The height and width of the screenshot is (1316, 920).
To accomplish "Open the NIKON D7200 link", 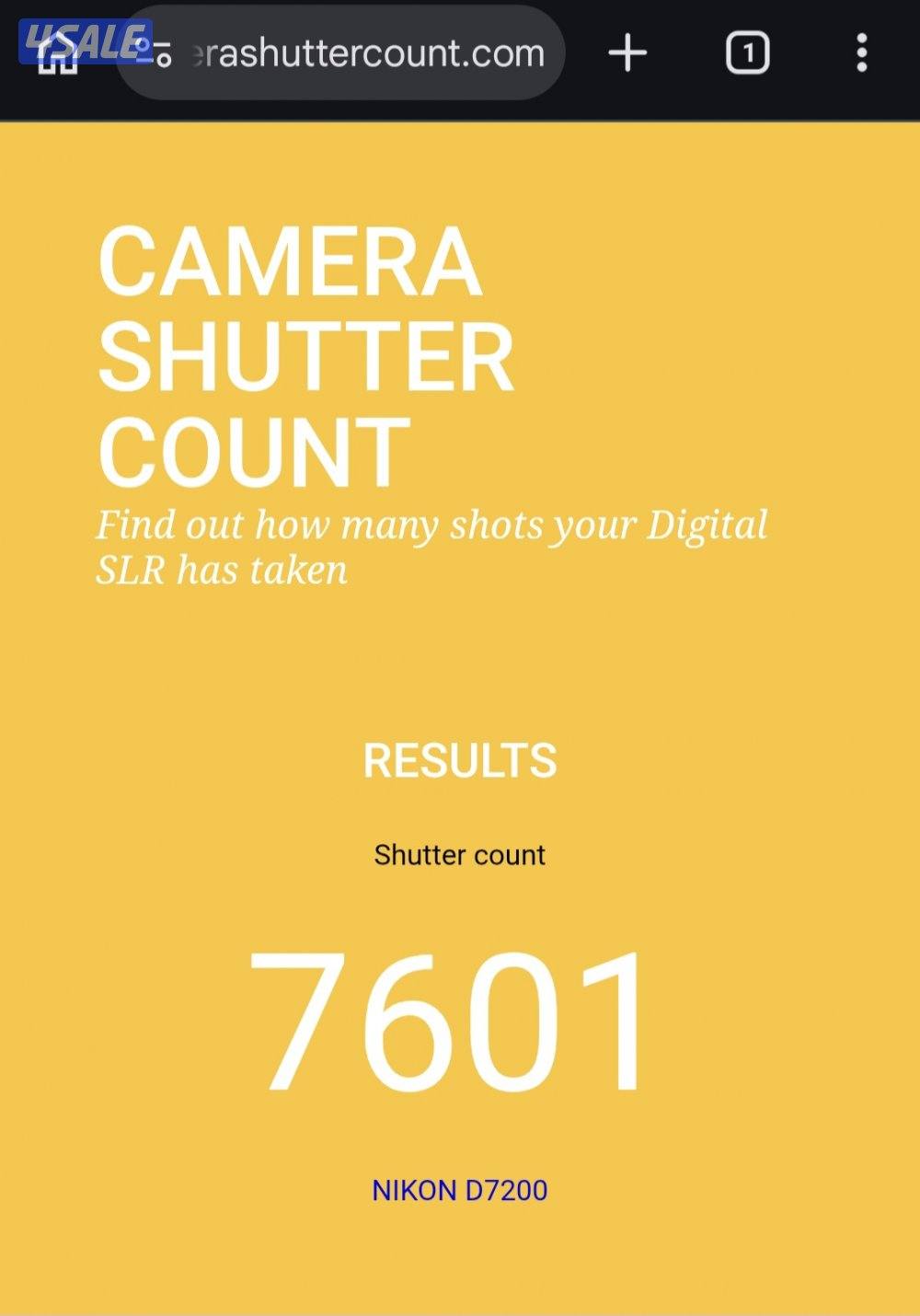I will point(459,1190).
